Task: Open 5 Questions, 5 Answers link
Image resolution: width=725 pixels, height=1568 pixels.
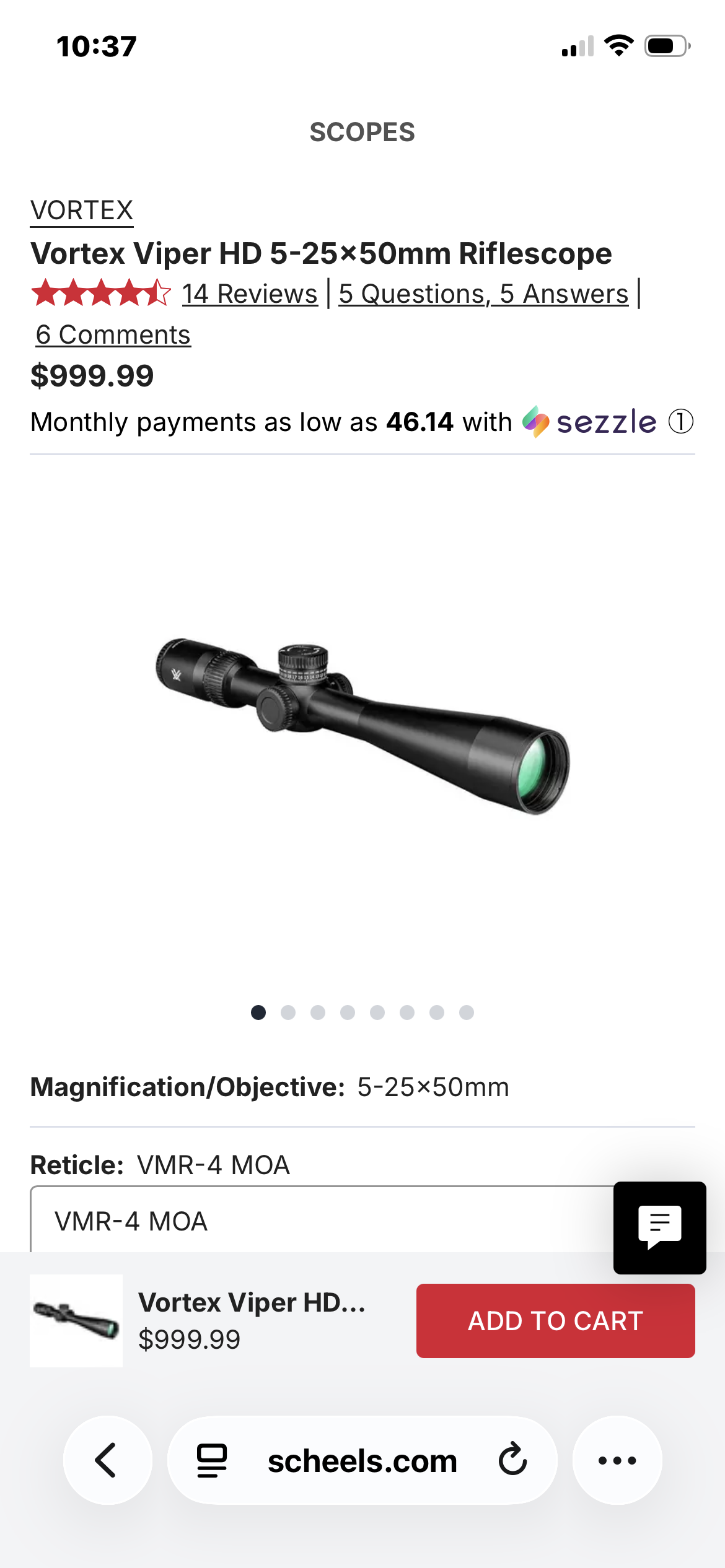Action: 483,294
